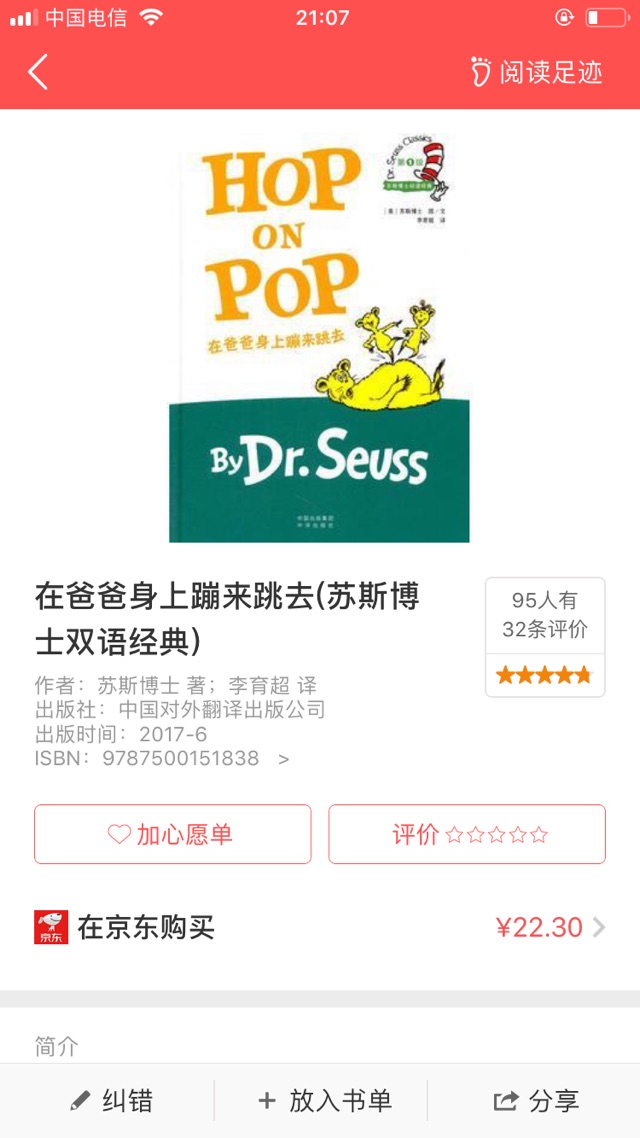This screenshot has height=1138, width=640.
Task: Report an error with 纠错
Action: (112, 1101)
